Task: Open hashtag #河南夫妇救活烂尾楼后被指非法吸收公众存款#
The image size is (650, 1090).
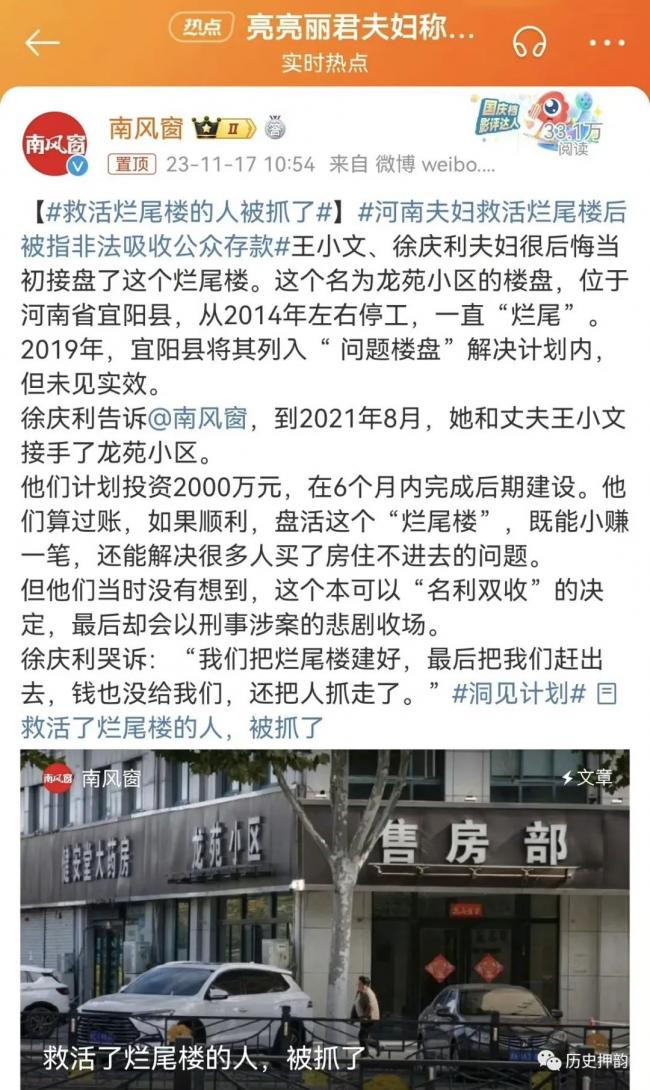Action: [324, 229]
